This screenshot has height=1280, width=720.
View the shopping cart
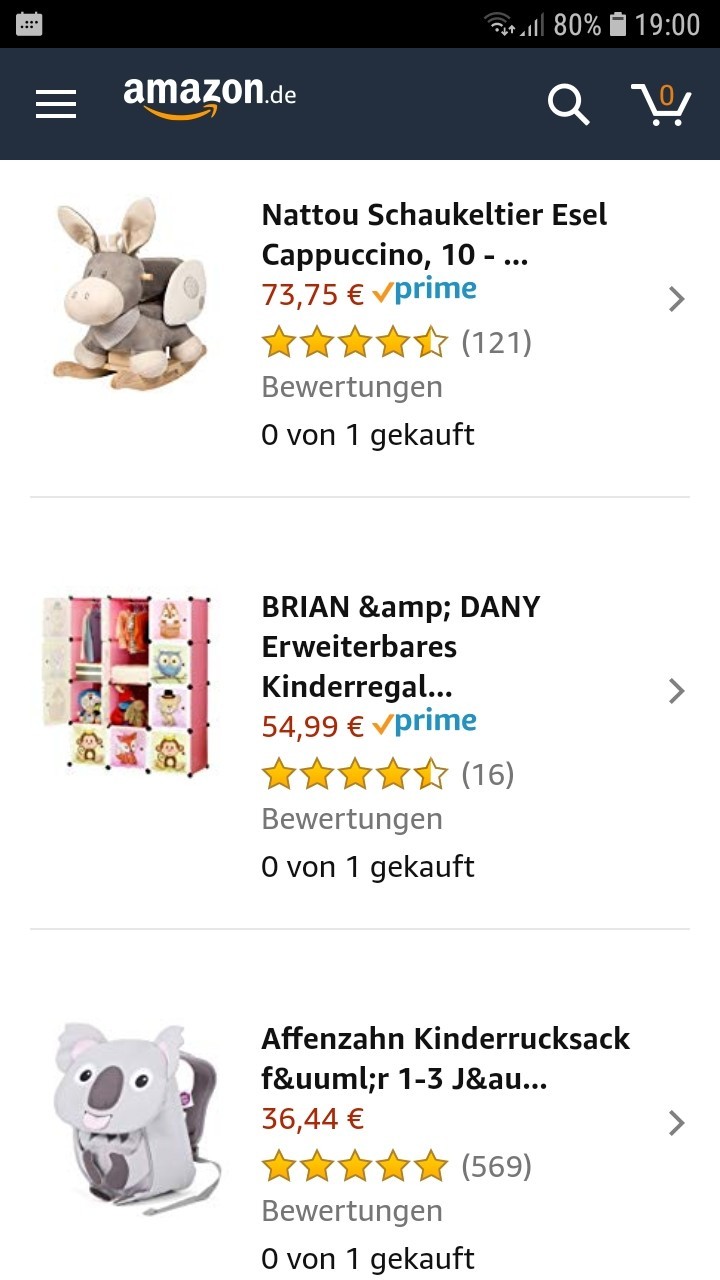point(661,104)
